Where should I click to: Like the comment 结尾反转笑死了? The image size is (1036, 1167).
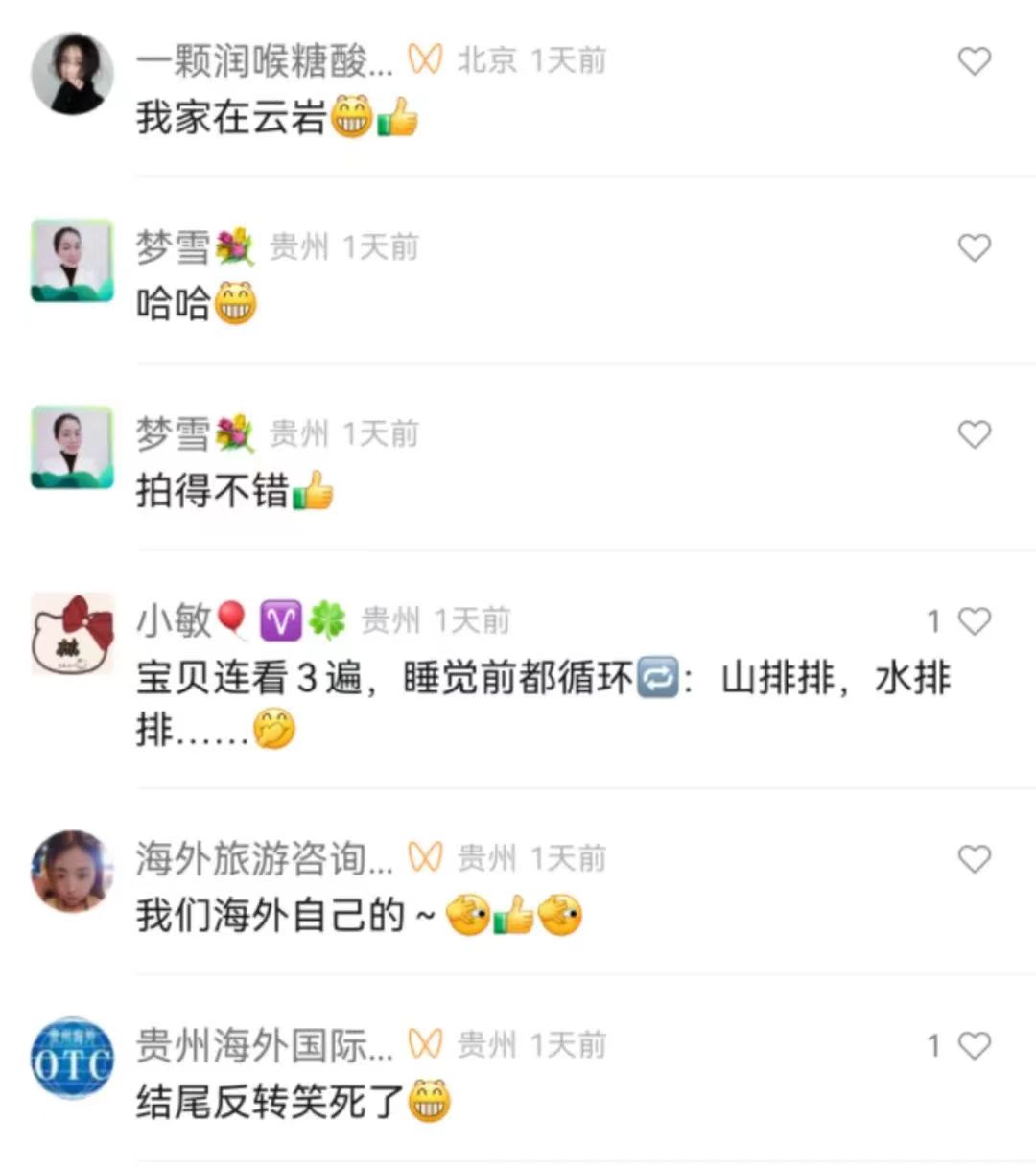(974, 1046)
